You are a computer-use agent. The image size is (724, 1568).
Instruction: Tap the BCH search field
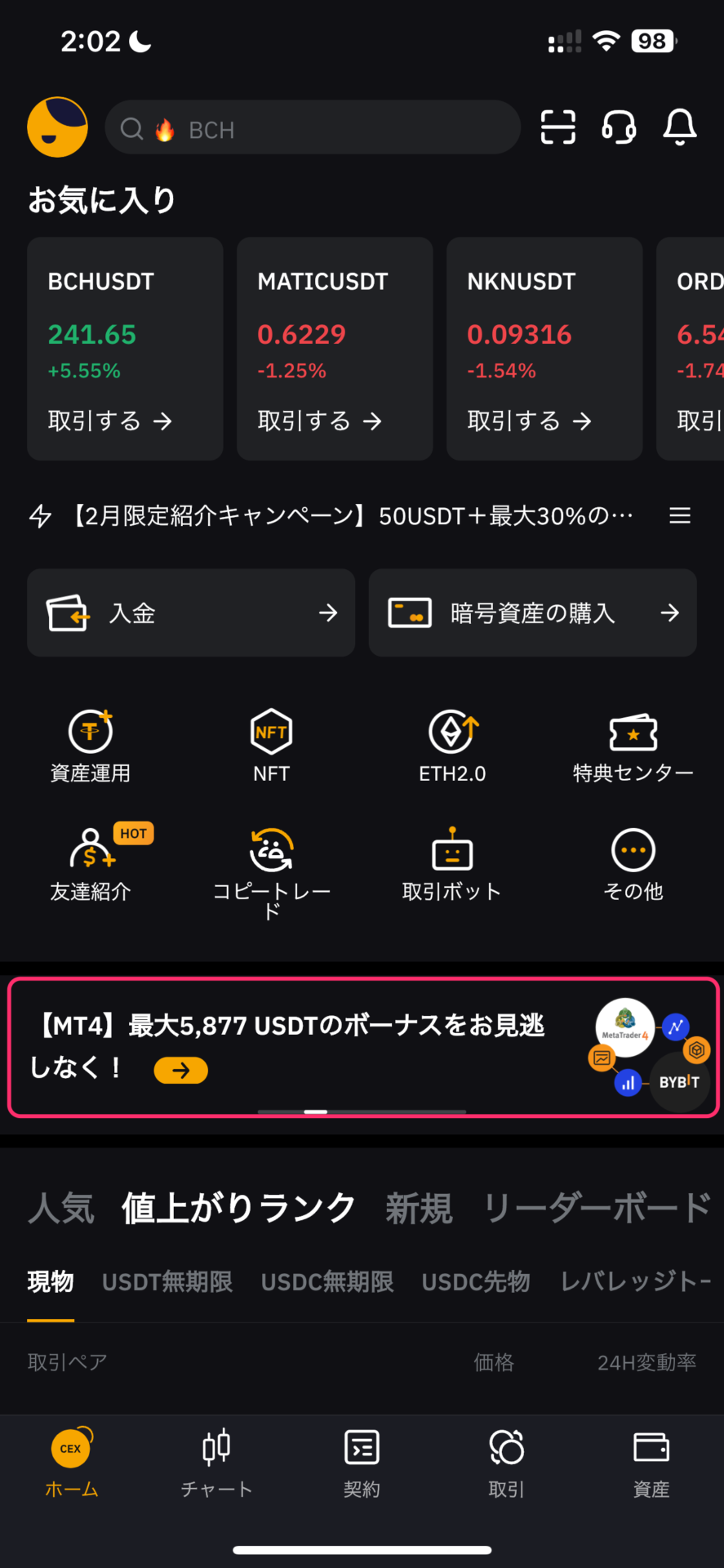(313, 128)
